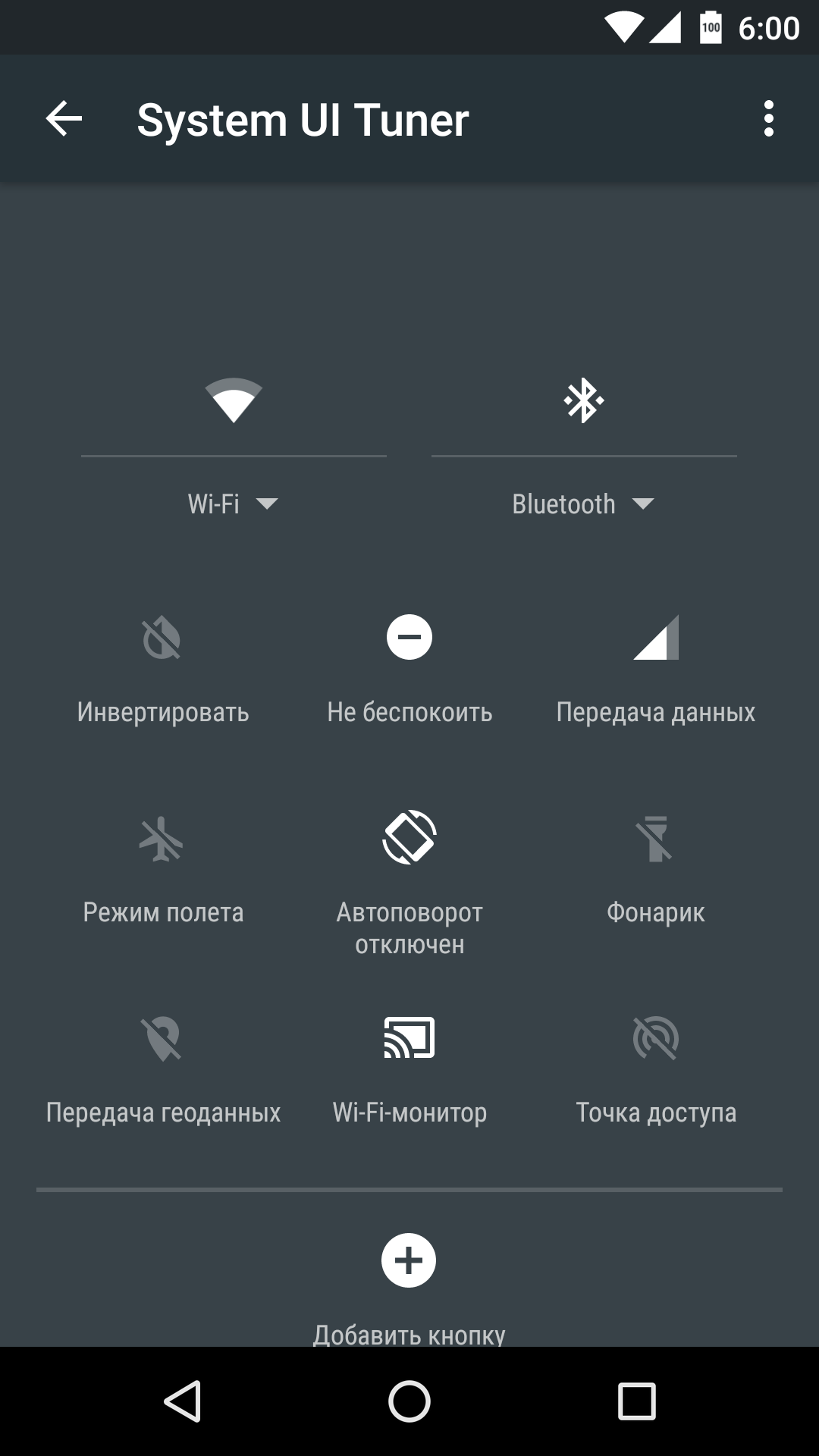Select the Фонарик tile
Screen dimensions: 819x1456
(x=656, y=871)
